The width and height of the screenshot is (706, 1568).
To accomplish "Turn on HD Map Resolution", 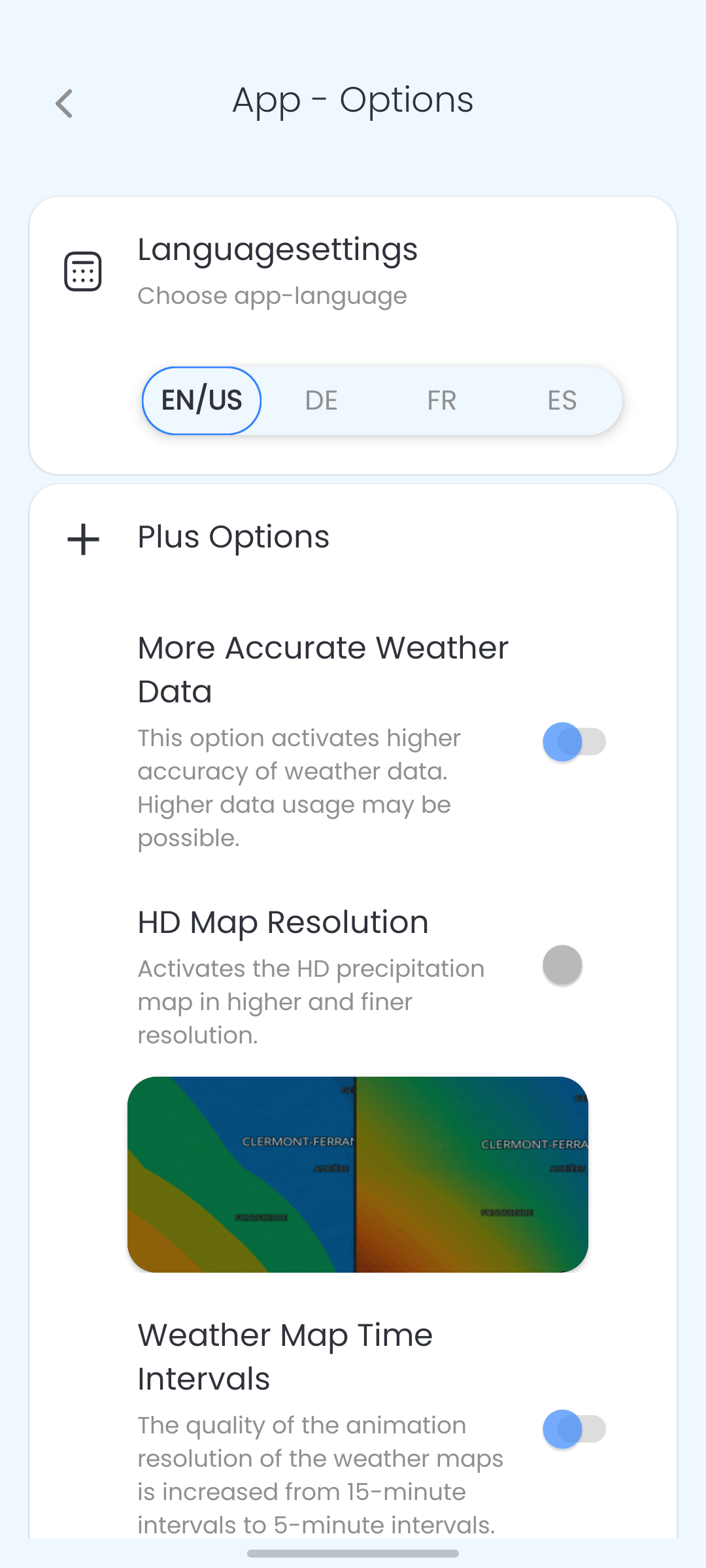I will point(561,965).
